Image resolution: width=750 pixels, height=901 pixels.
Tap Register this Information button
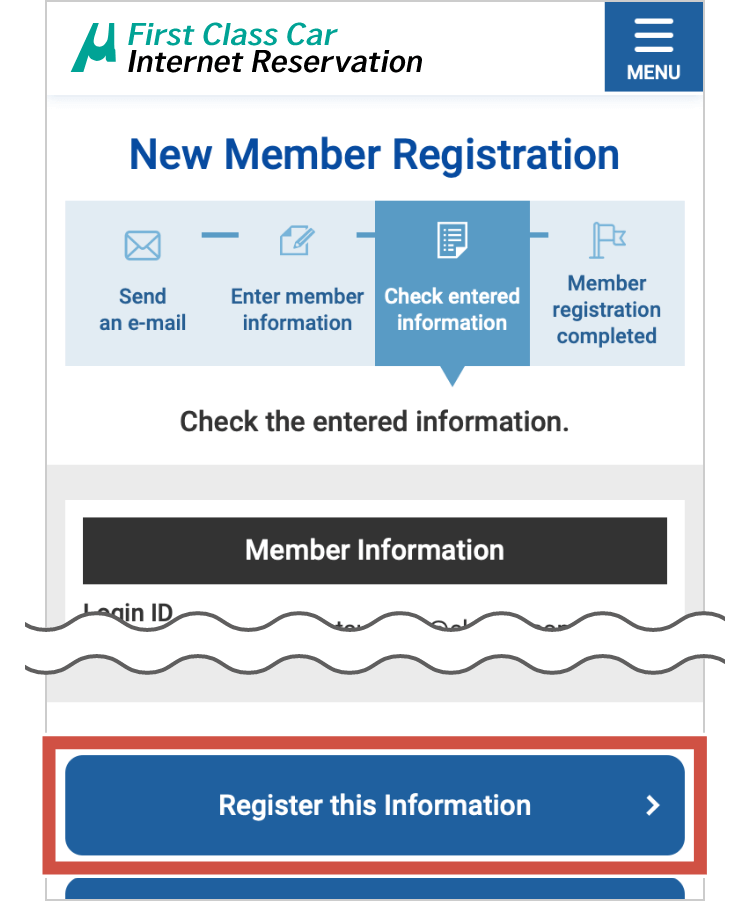[375, 805]
